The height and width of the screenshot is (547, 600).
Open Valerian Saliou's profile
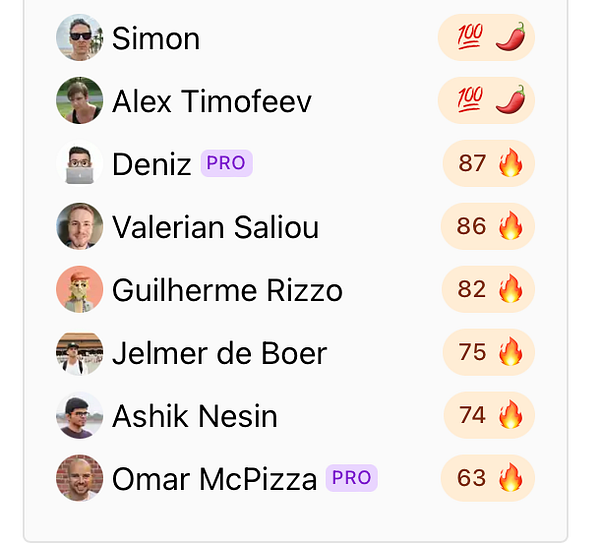click(215, 227)
